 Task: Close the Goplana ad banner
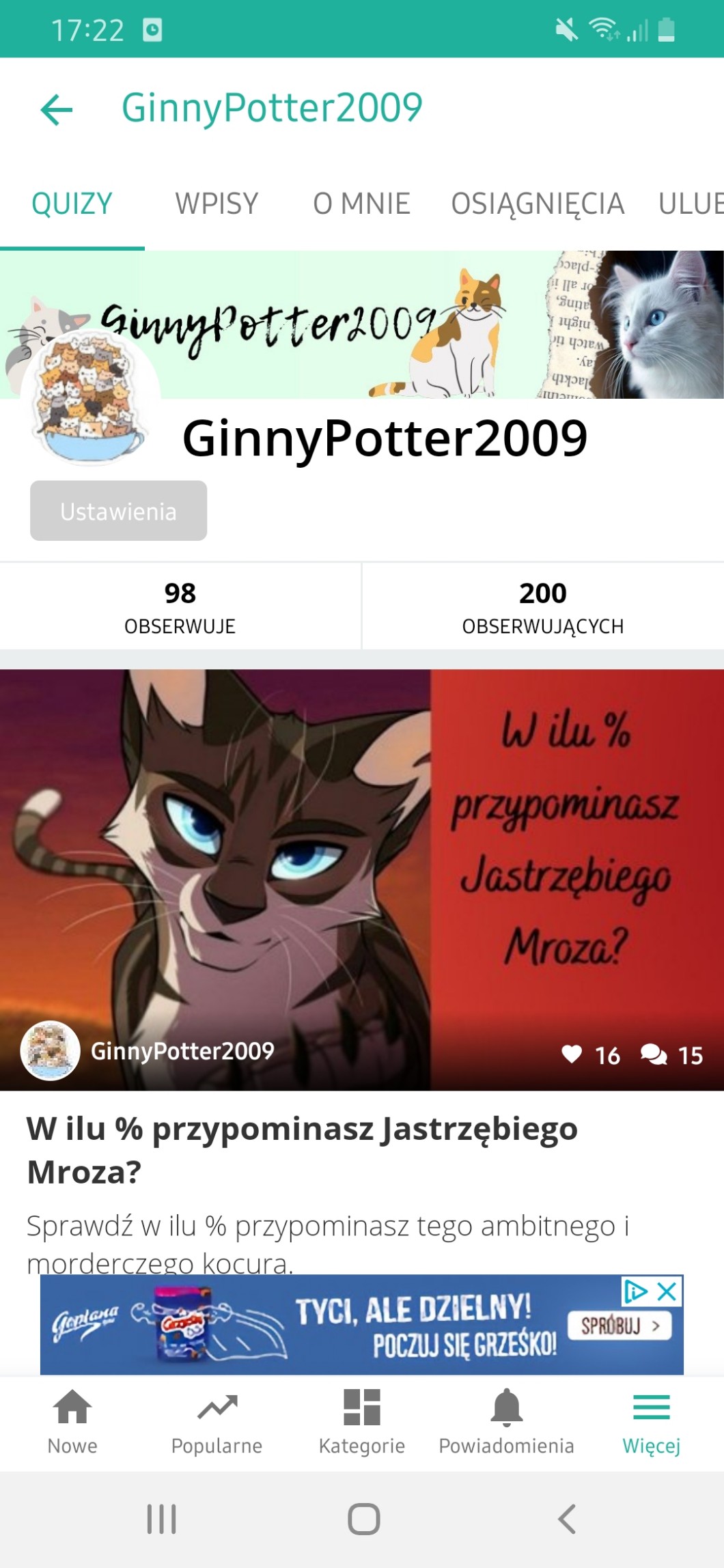(x=667, y=1291)
